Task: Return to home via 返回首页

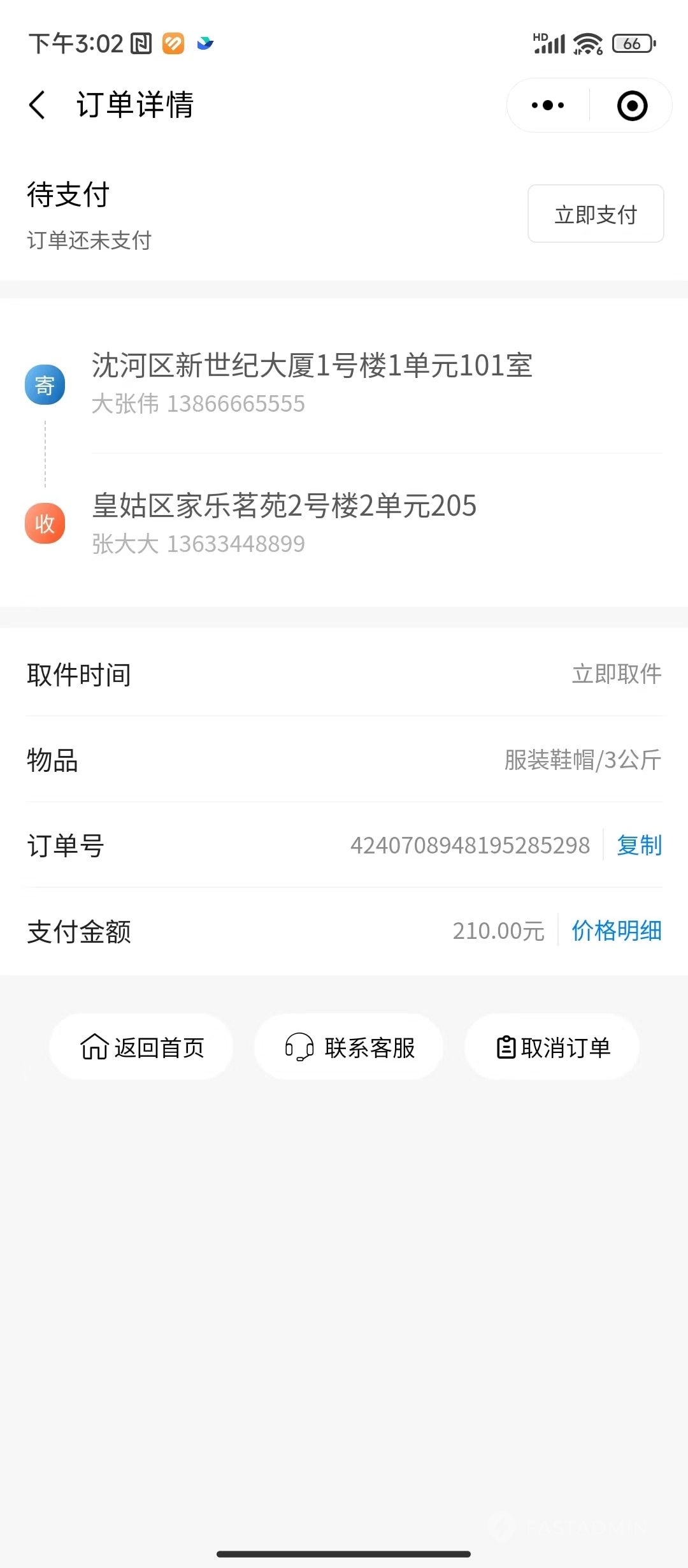Action: 141,1047
